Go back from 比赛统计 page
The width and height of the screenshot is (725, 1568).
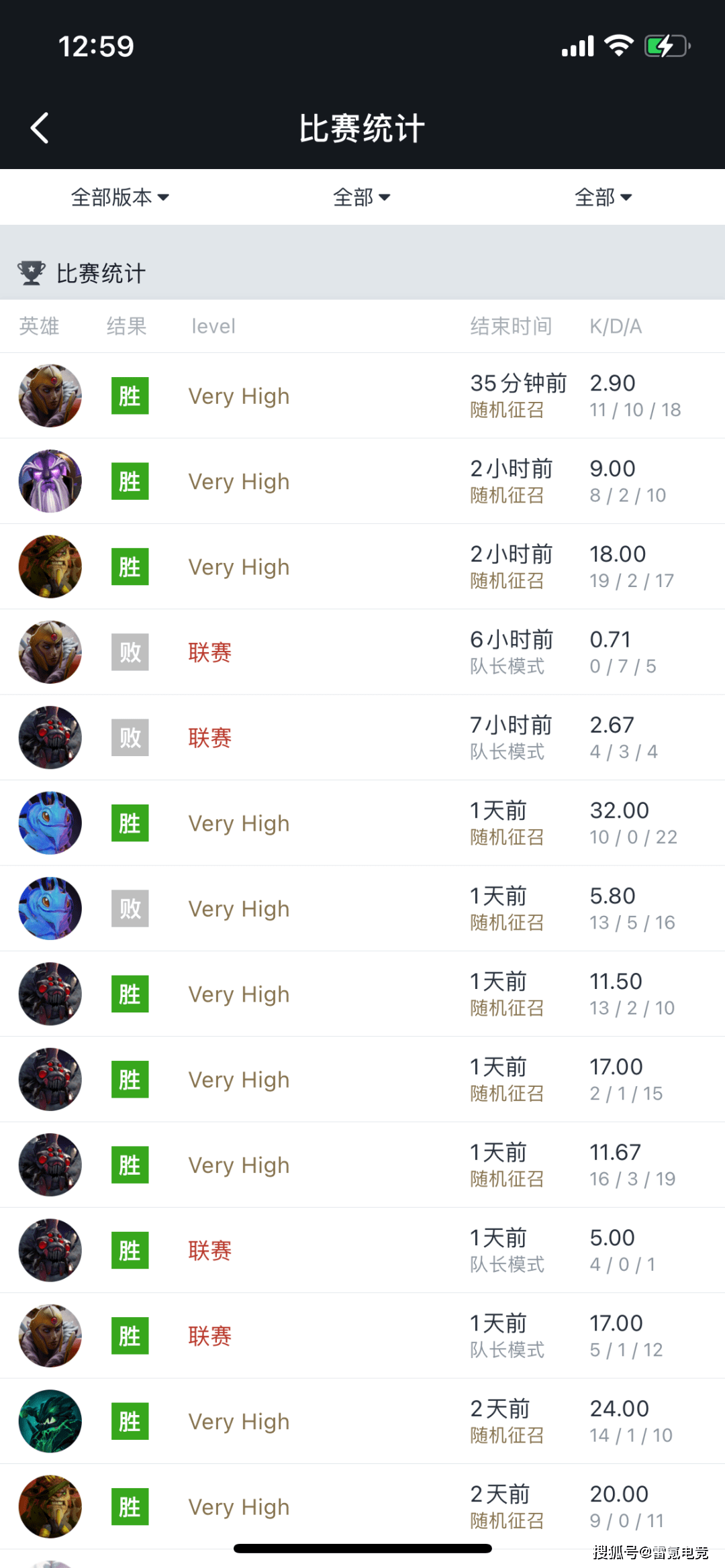click(40, 127)
